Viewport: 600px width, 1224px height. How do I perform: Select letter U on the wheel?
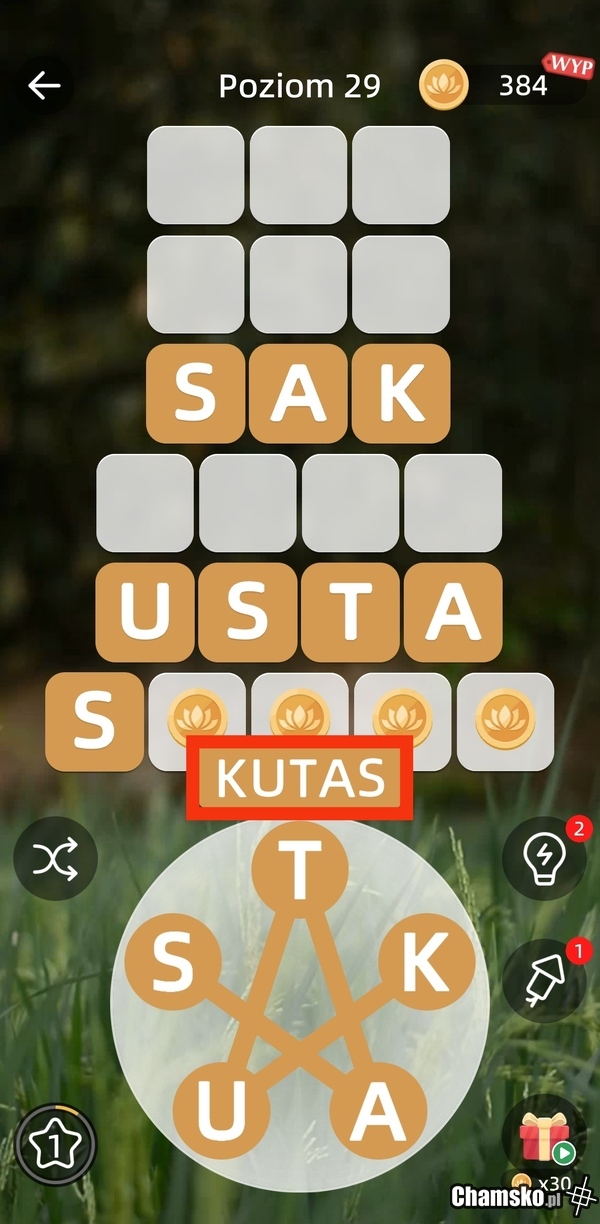click(222, 1110)
